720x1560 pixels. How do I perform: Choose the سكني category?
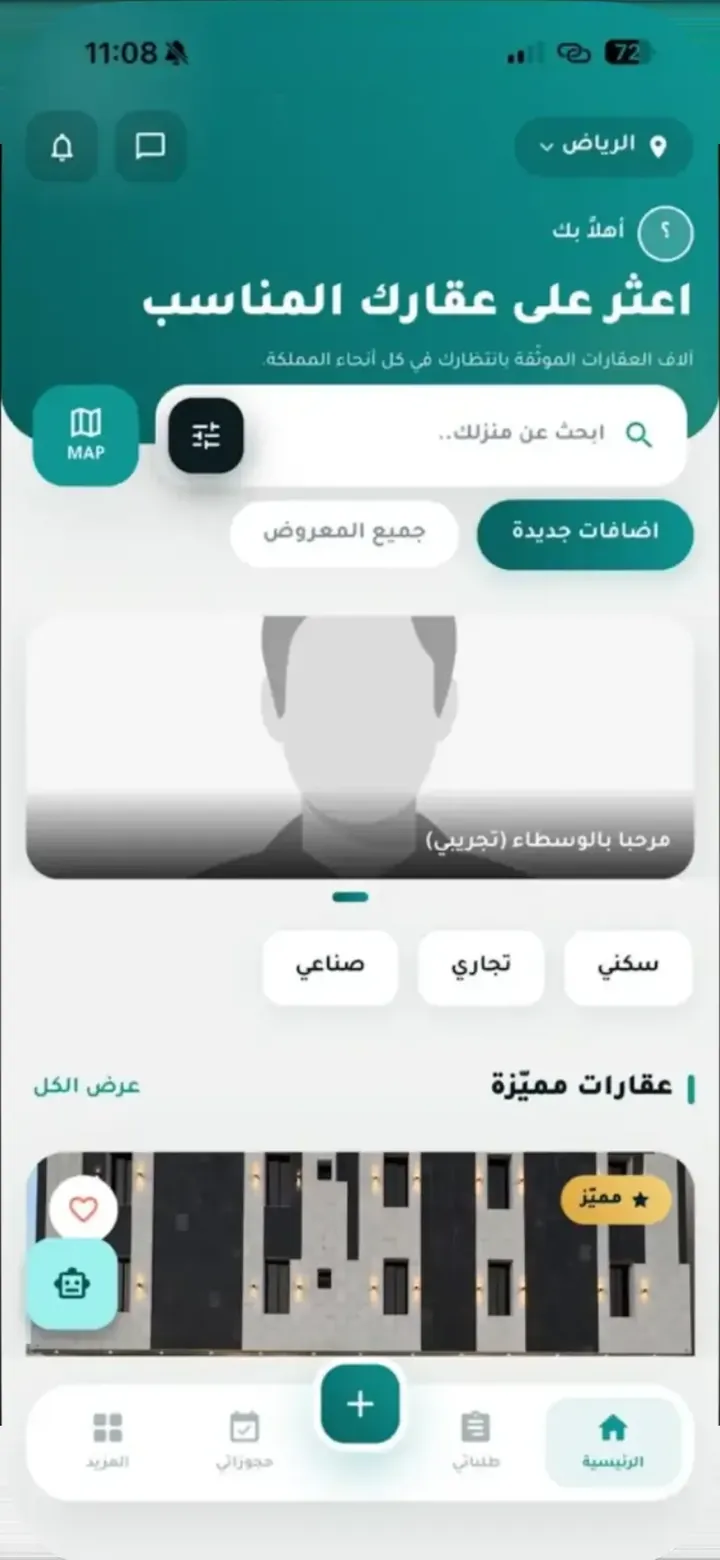click(628, 967)
